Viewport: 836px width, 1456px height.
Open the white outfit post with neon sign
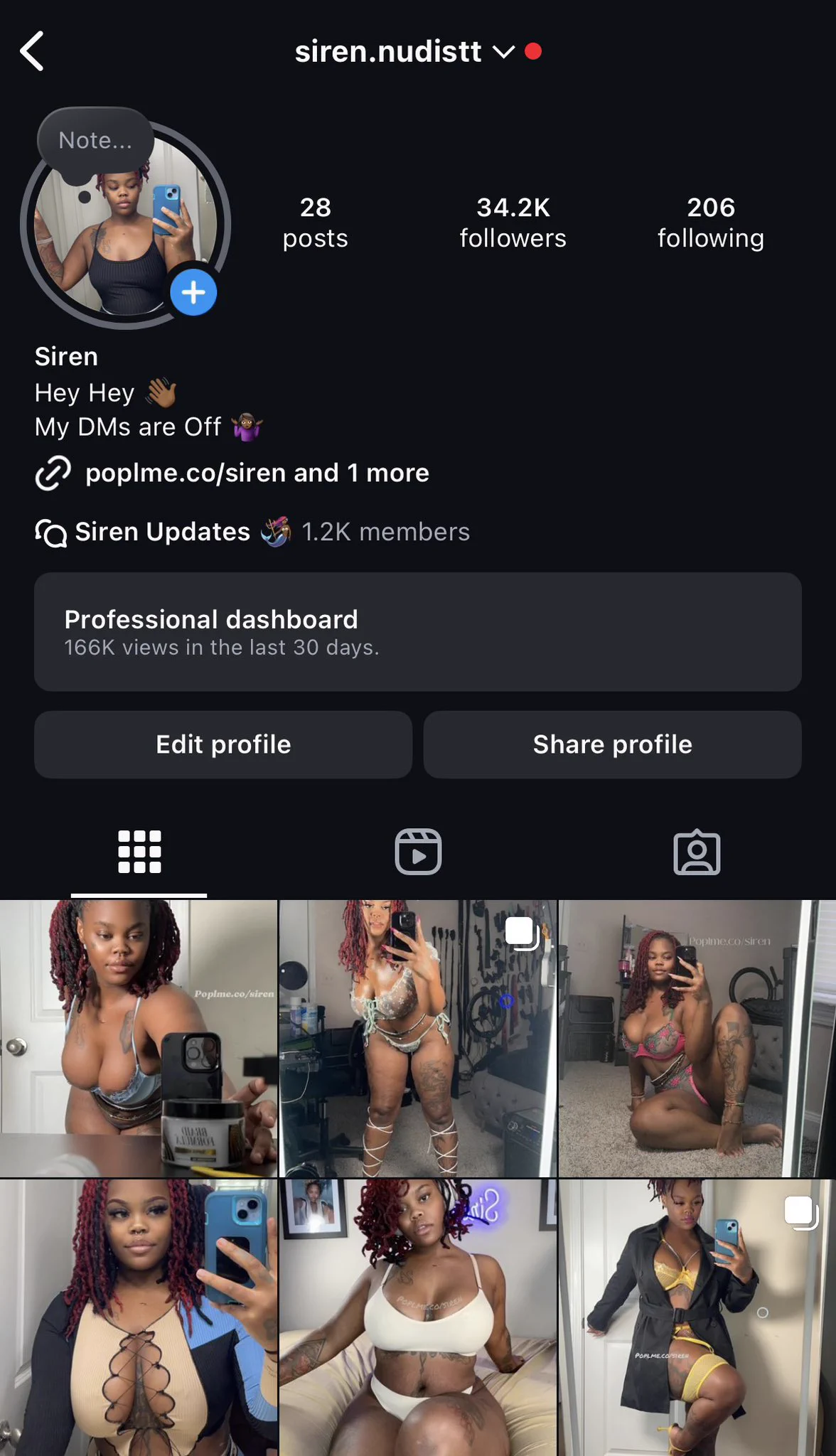click(417, 1317)
